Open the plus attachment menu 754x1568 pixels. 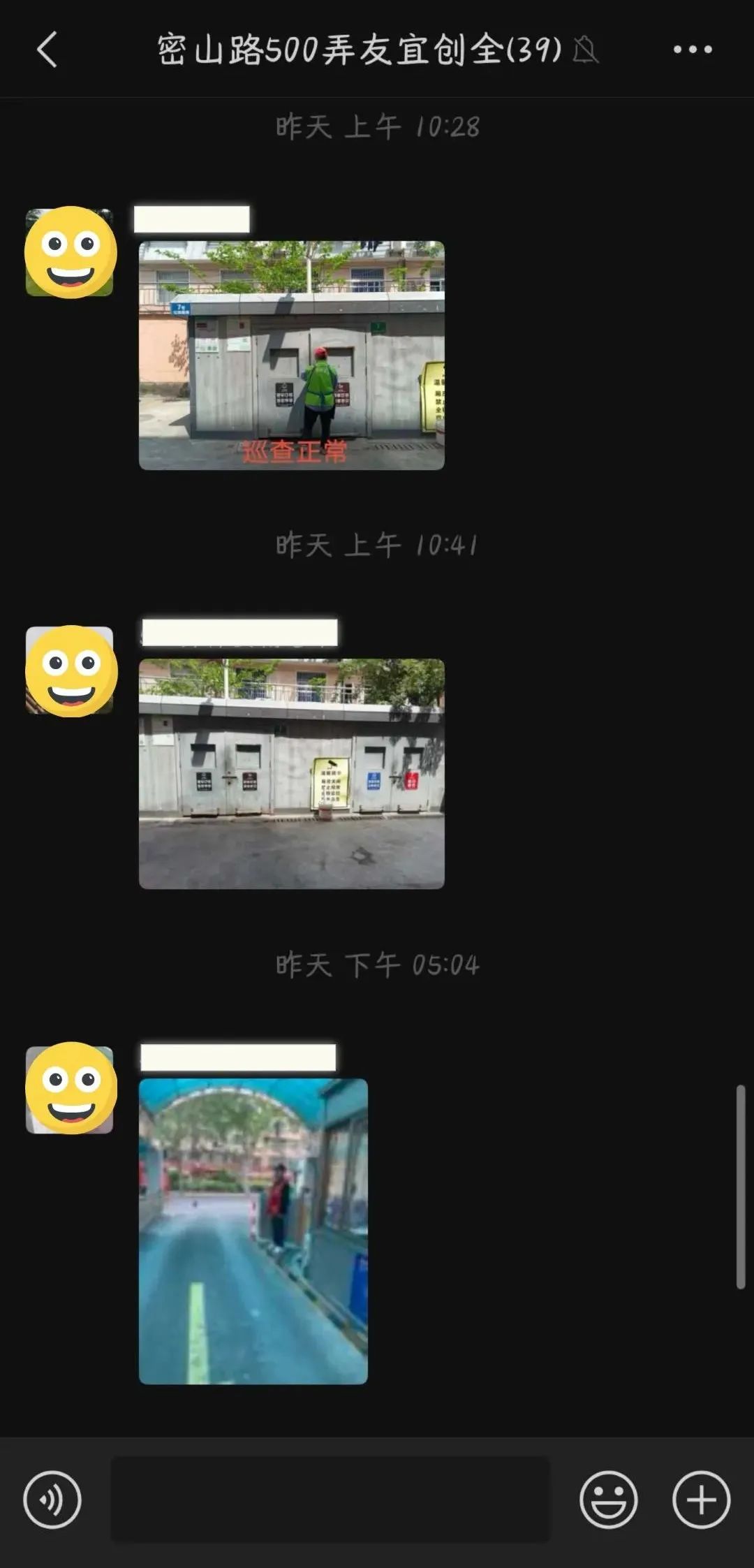coord(701,1500)
